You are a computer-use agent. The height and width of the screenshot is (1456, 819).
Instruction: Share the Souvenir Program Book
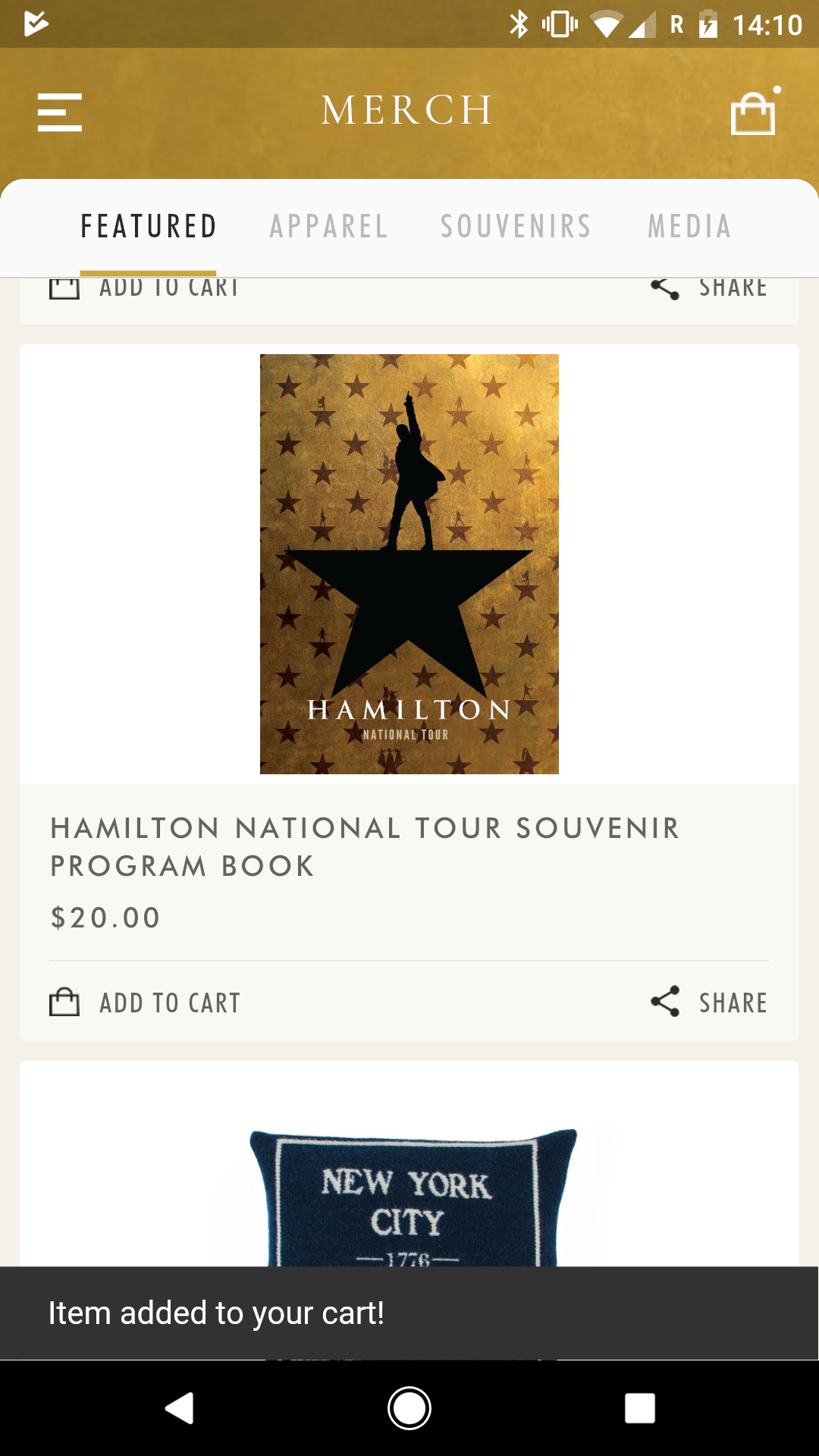tap(710, 1003)
